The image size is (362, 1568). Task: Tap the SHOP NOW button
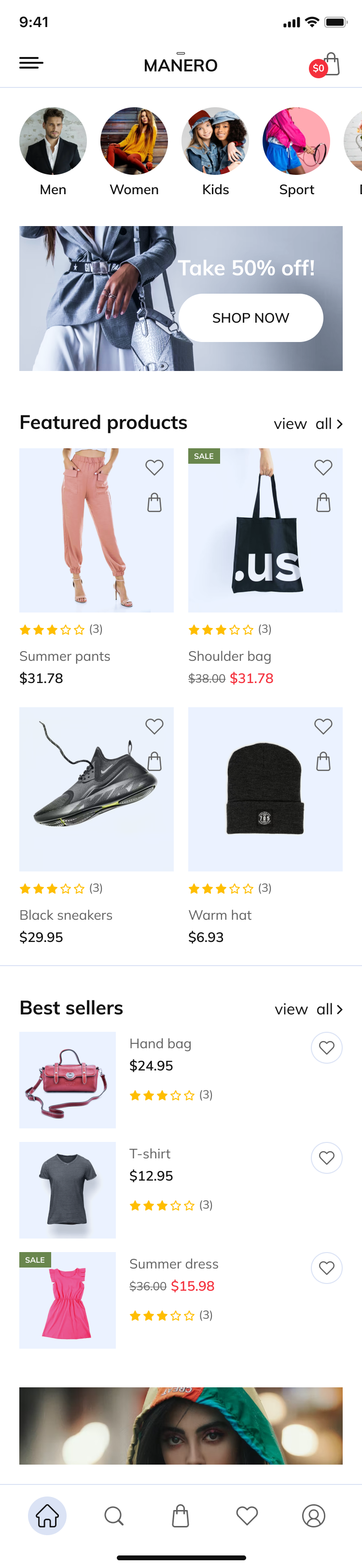pos(251,318)
